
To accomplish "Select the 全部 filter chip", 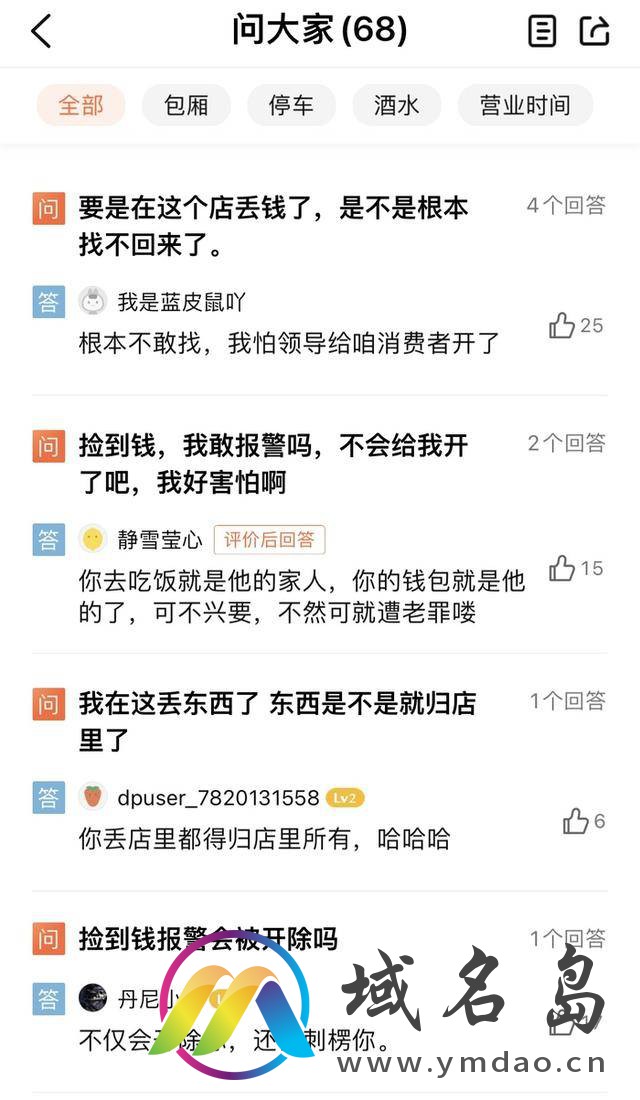I will point(81,105).
